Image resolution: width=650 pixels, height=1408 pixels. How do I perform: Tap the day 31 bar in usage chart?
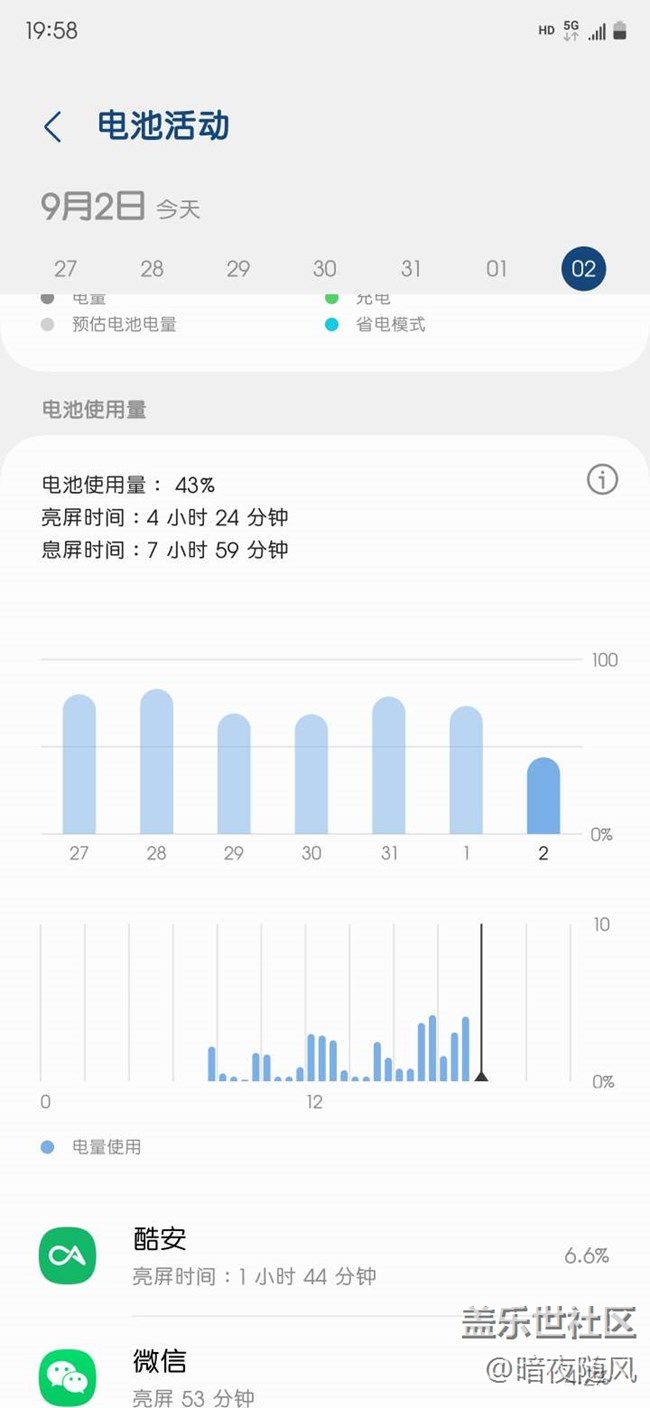pyautogui.click(x=389, y=766)
